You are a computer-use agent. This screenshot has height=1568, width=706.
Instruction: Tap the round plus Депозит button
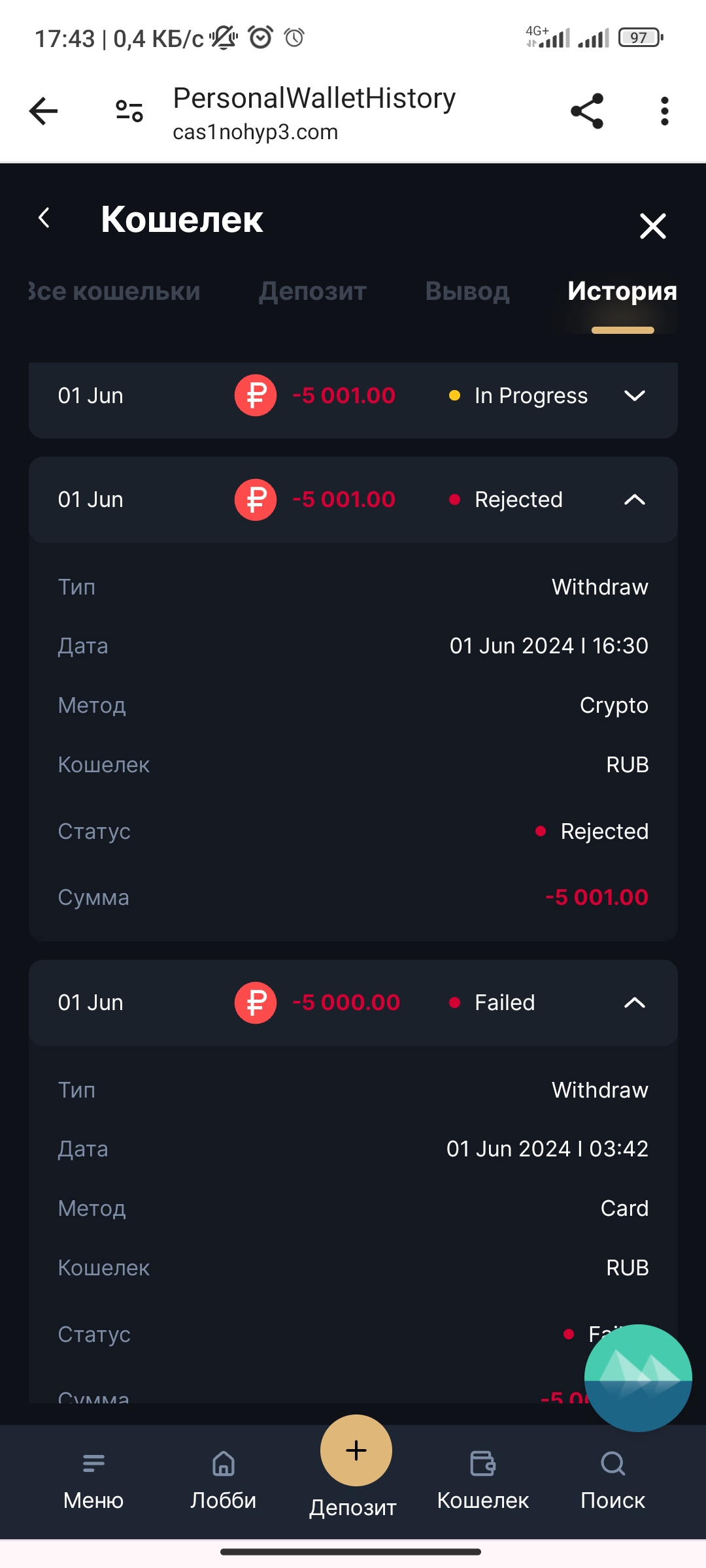click(x=356, y=1450)
